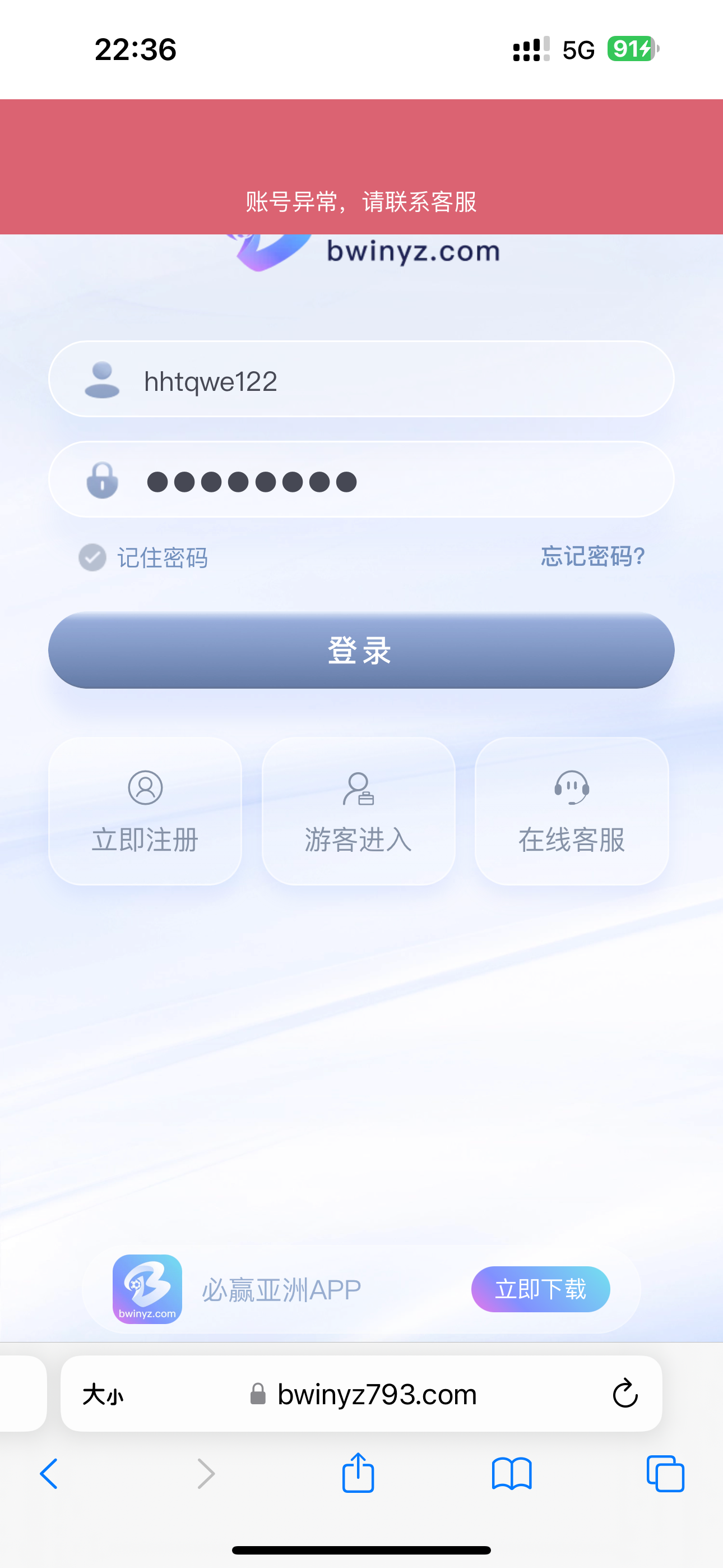Open the share sheet in Safari
The image size is (723, 1568).
pos(359,1474)
